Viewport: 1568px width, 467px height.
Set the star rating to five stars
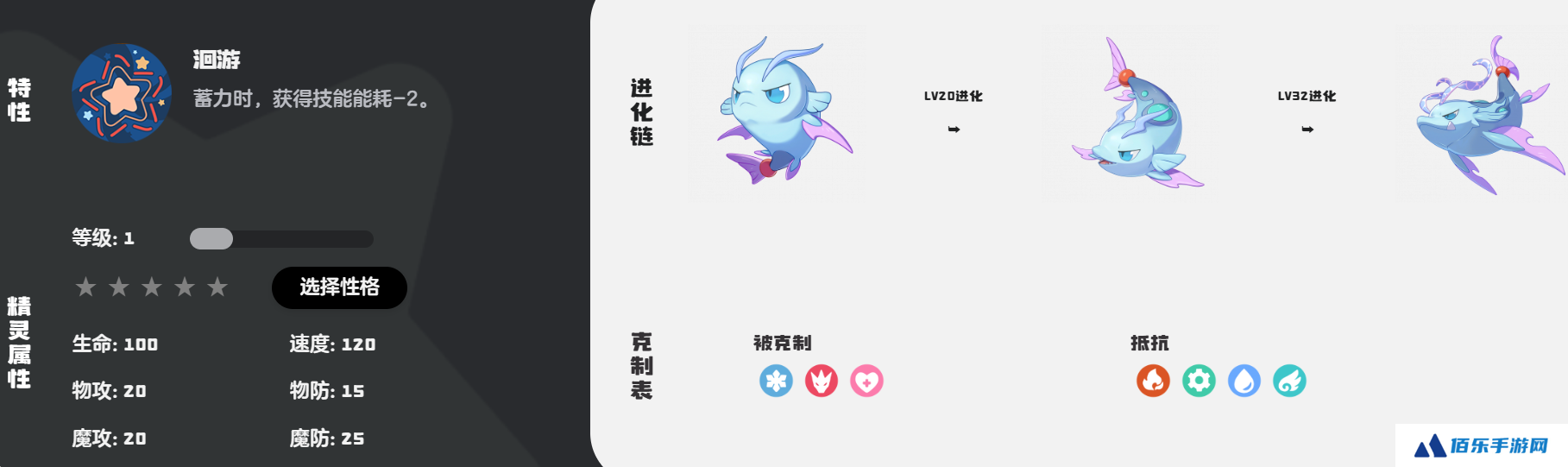tap(217, 287)
